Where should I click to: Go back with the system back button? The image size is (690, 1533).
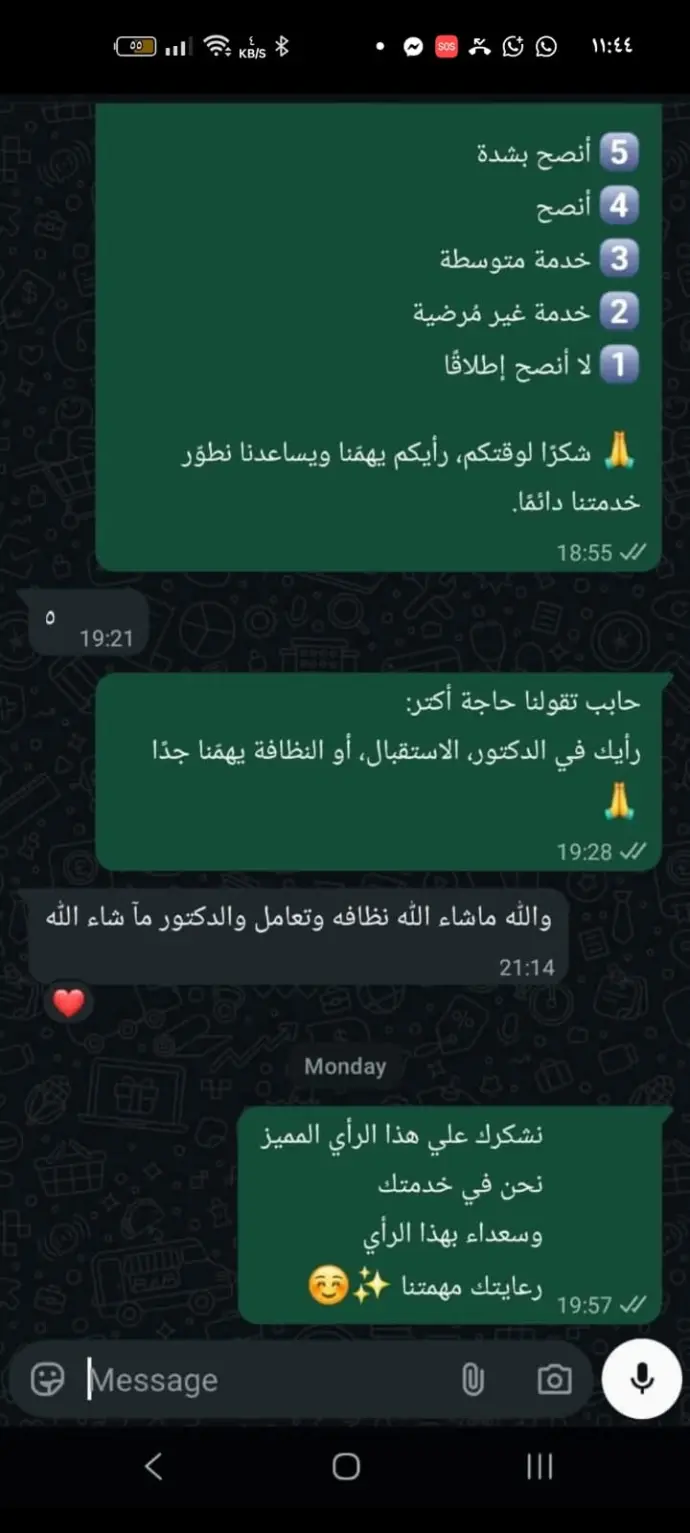pyautogui.click(x=153, y=1466)
